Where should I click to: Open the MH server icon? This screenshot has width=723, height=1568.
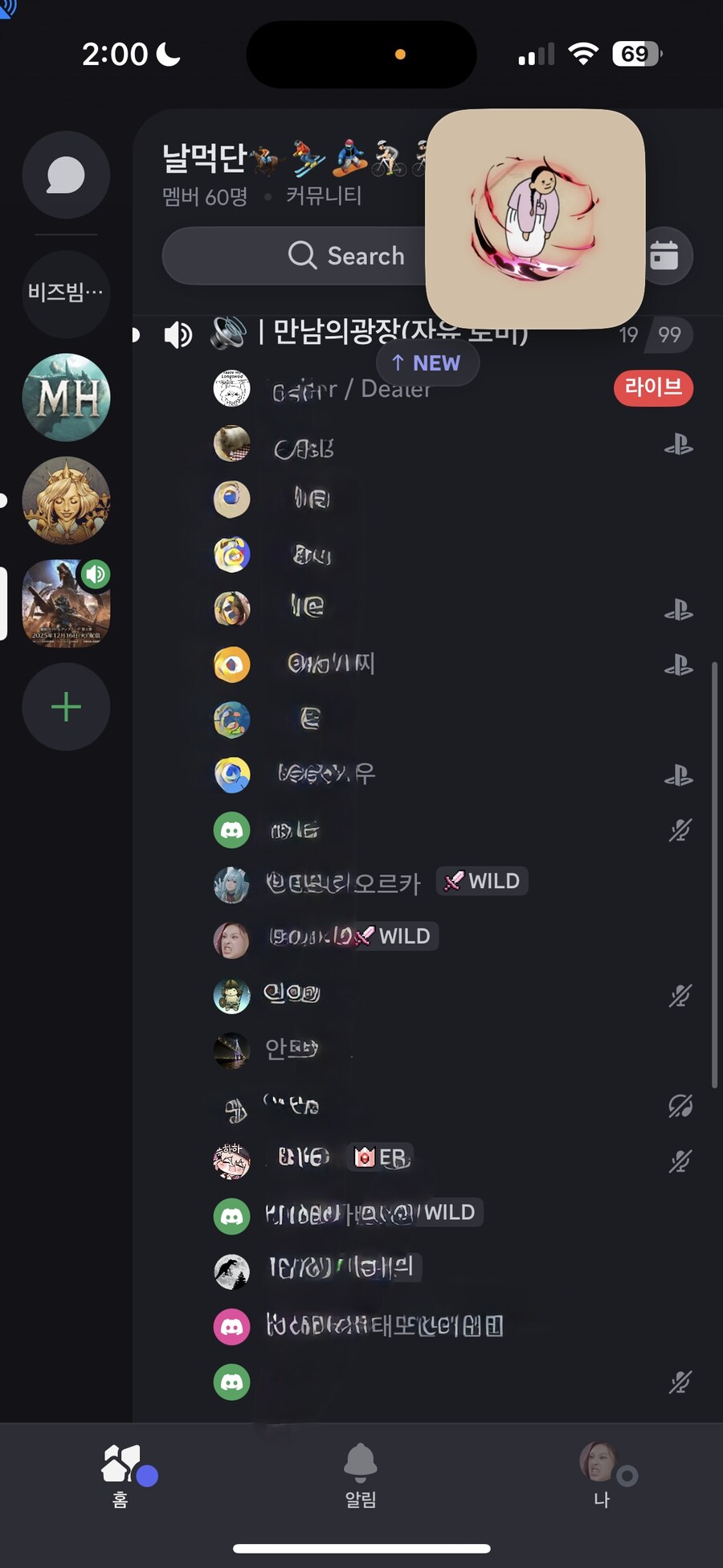point(66,397)
